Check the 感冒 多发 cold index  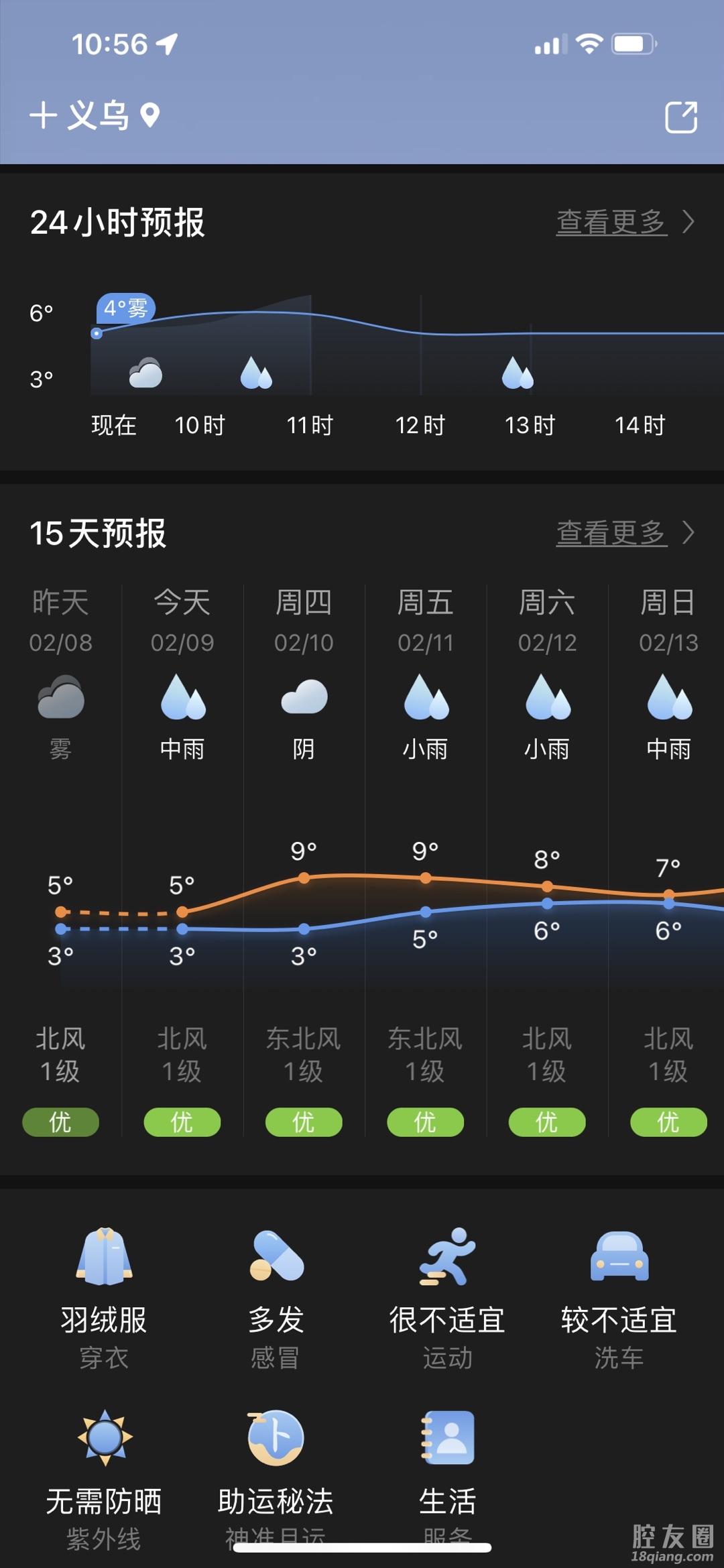276,1297
